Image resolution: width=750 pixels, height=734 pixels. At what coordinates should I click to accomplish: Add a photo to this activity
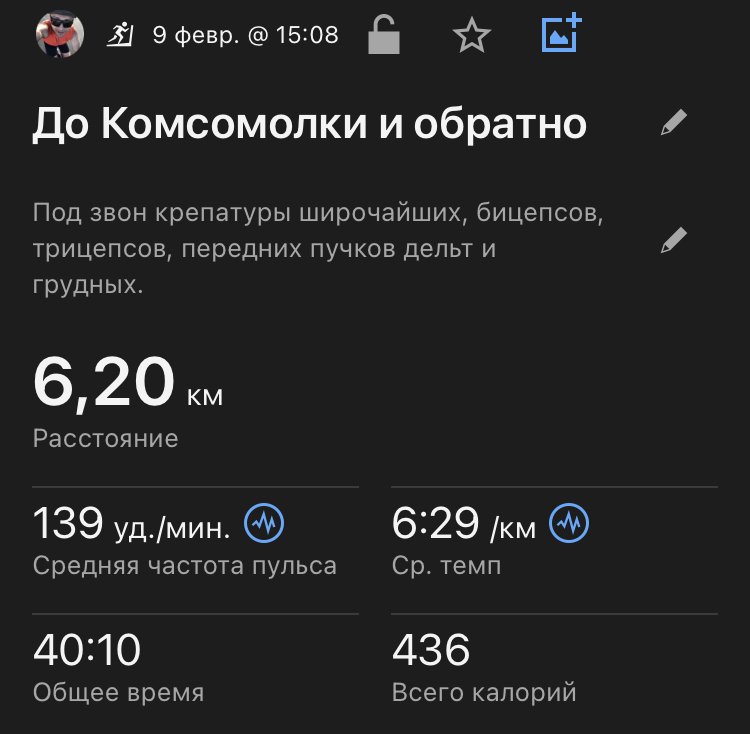tap(561, 34)
